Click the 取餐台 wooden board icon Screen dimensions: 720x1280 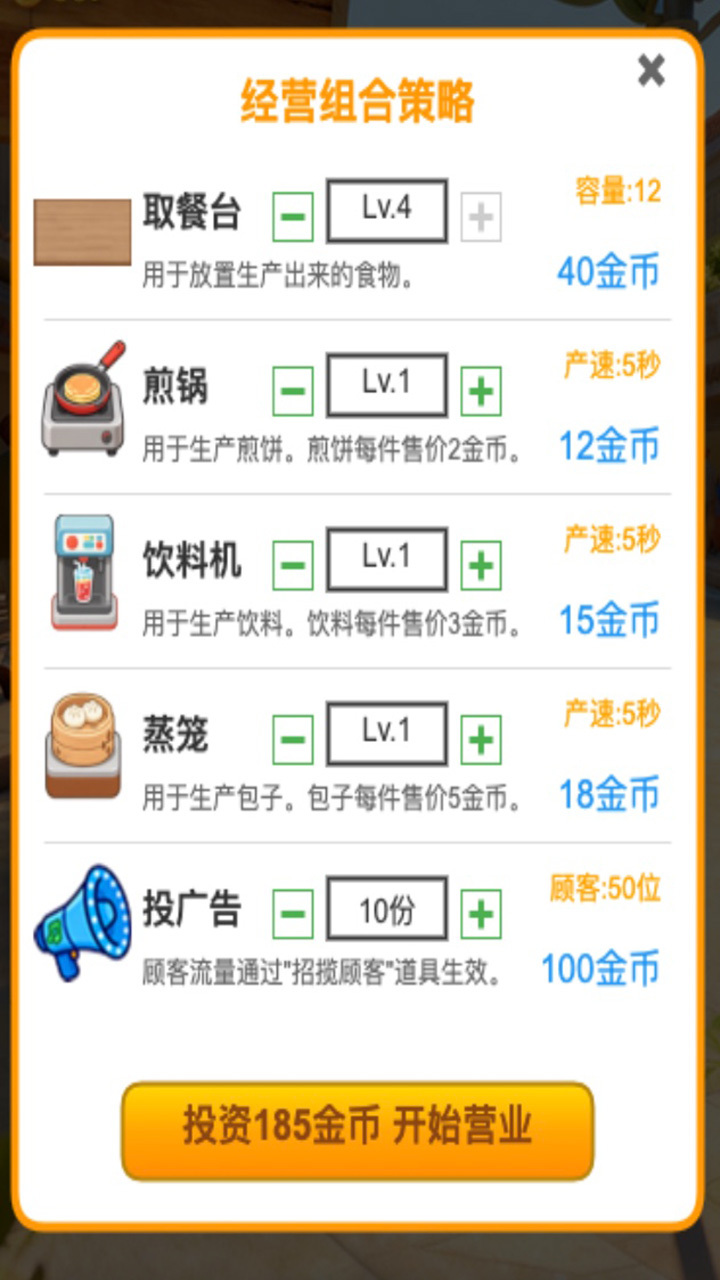point(83,232)
